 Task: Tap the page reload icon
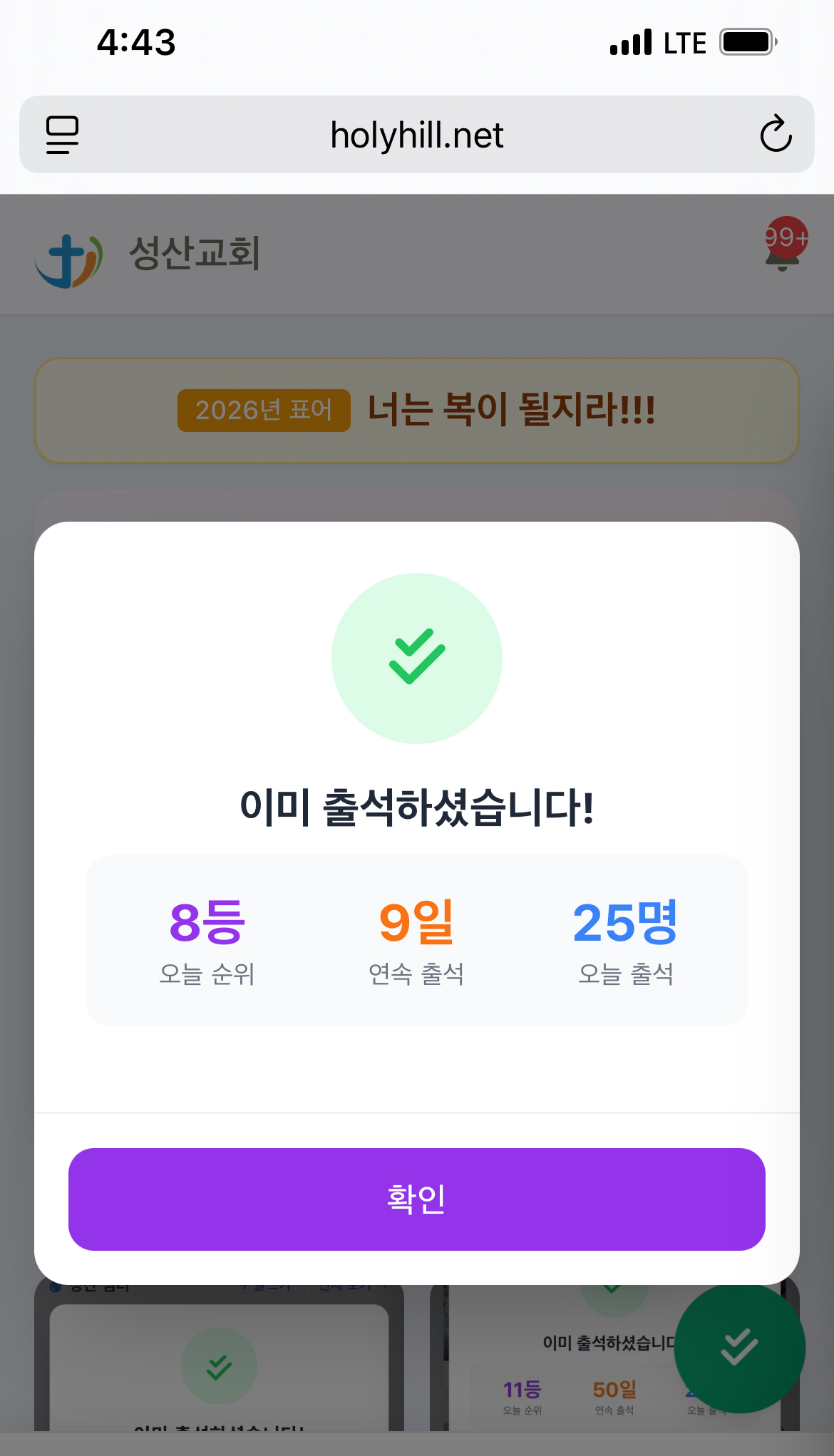(776, 135)
